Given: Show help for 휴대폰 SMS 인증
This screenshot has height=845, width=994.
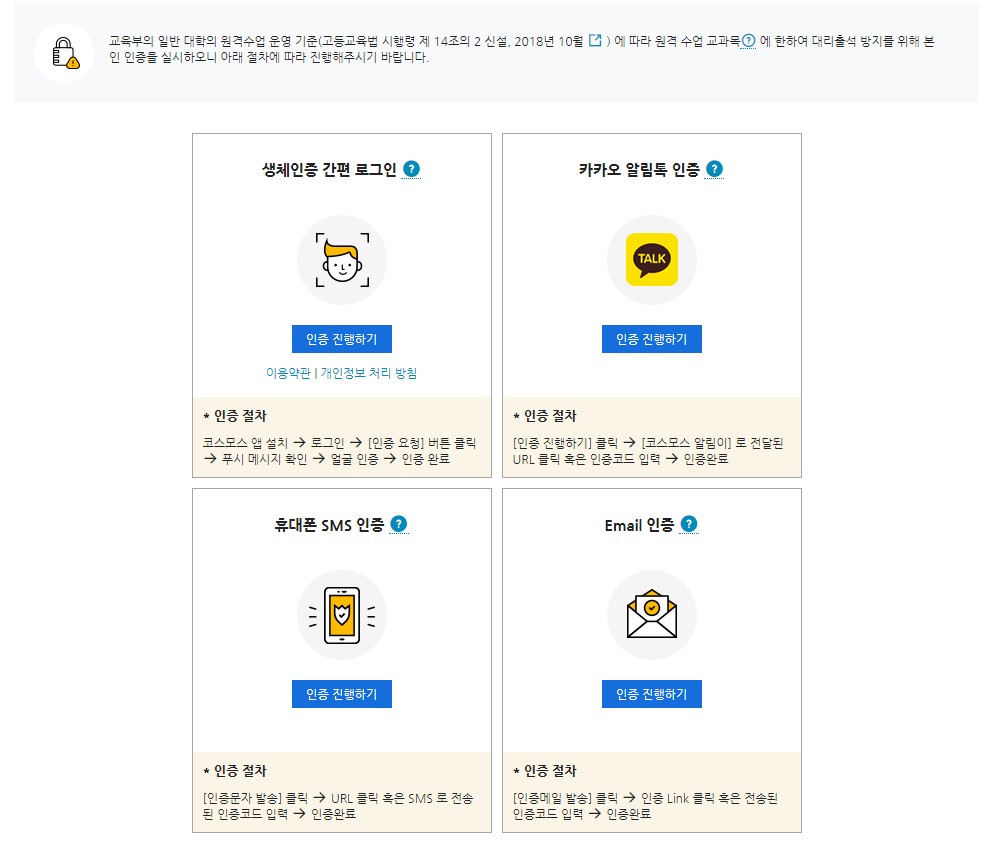Looking at the screenshot, I should tap(399, 524).
